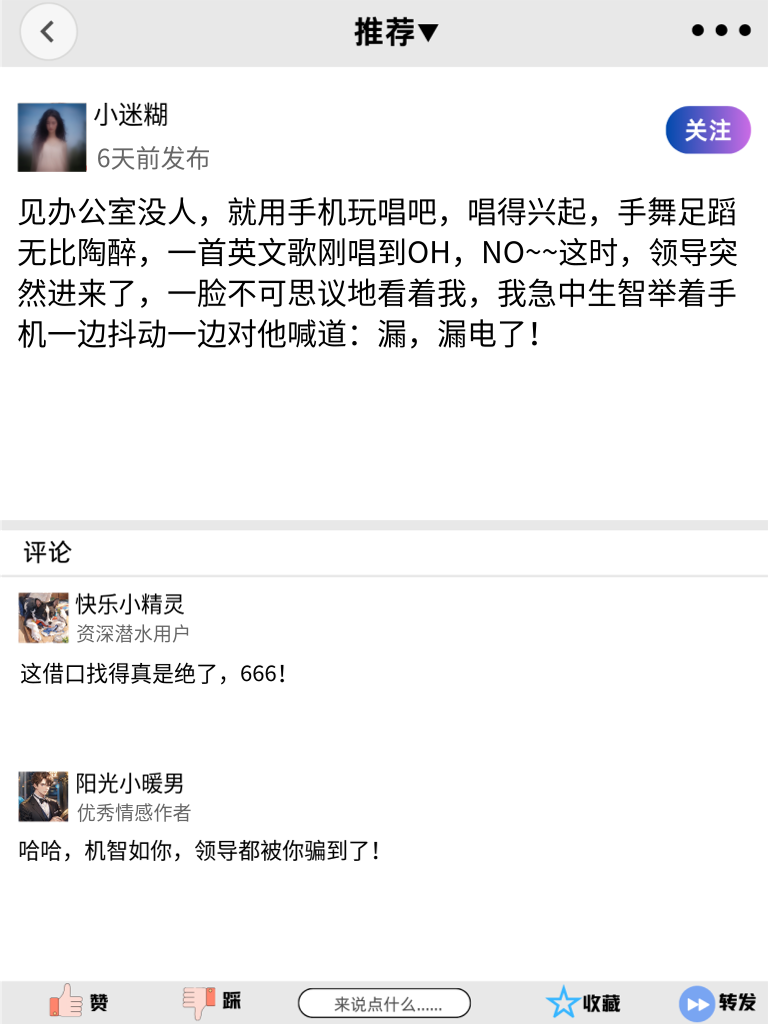
Task: Click 快乐小精灵's avatar thumbnail
Action: click(x=42, y=618)
